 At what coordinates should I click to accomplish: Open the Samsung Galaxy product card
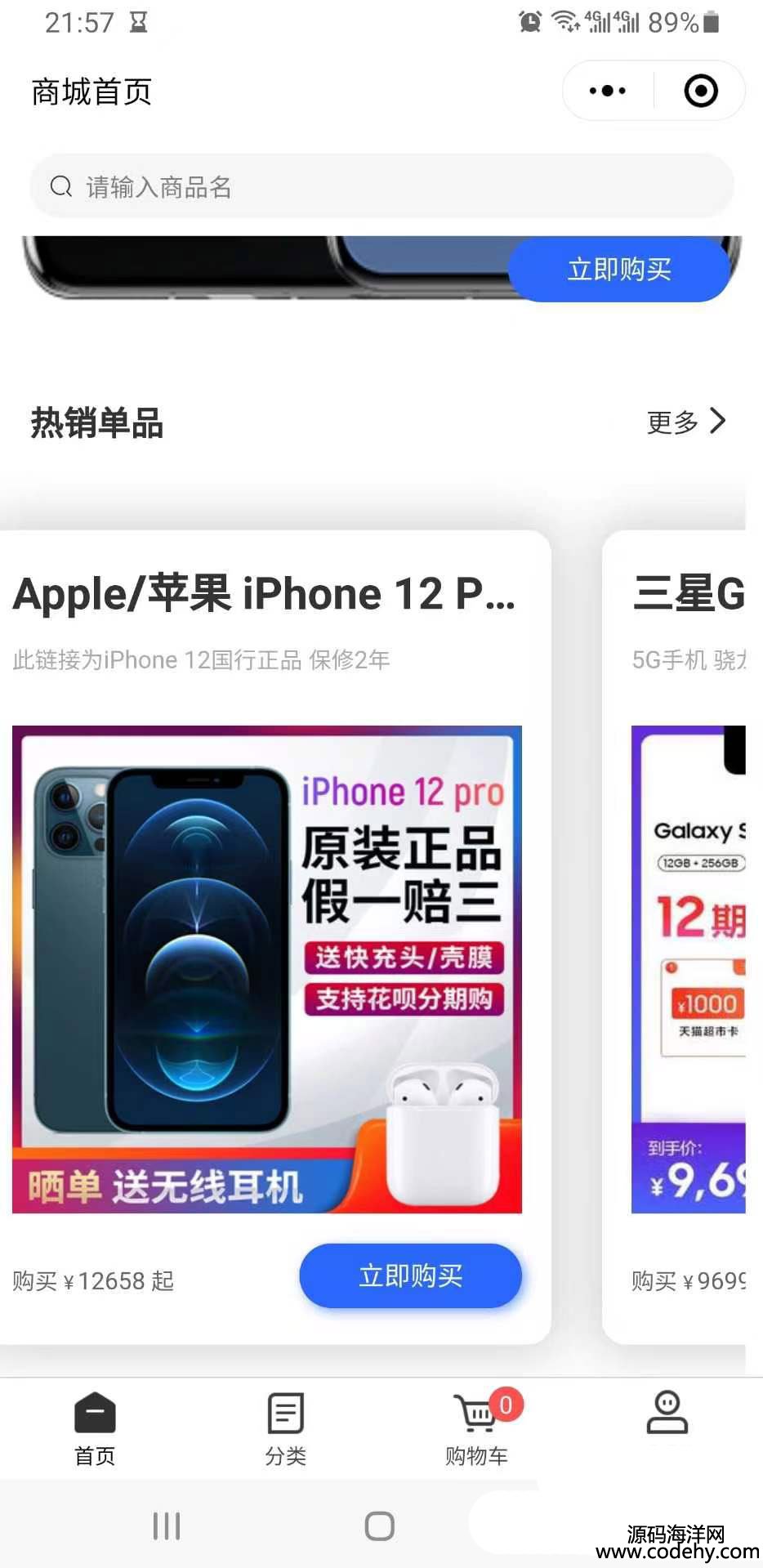[688, 968]
